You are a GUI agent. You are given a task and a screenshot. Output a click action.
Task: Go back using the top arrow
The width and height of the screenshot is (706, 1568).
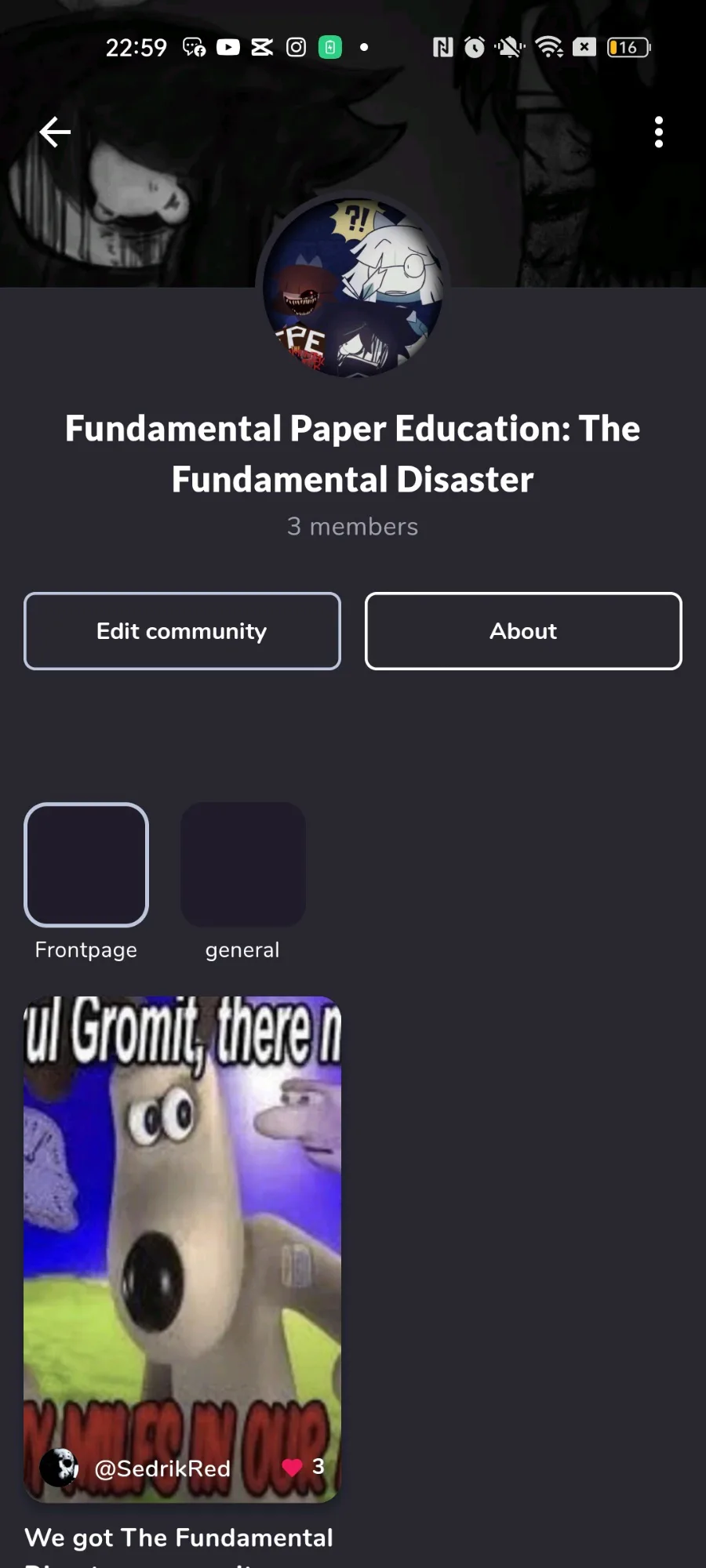(x=55, y=132)
